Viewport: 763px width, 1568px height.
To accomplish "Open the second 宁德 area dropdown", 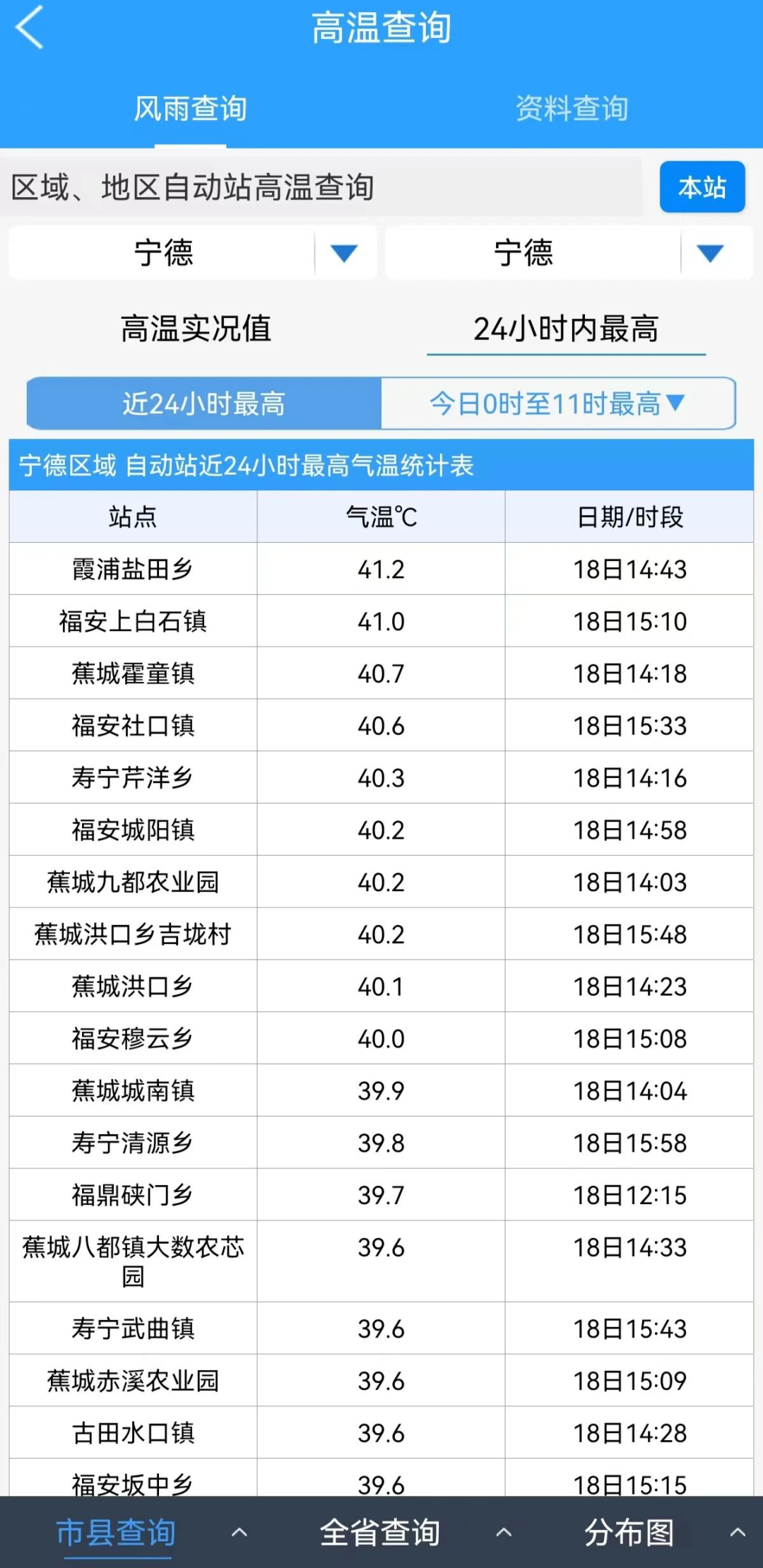I will click(x=569, y=252).
